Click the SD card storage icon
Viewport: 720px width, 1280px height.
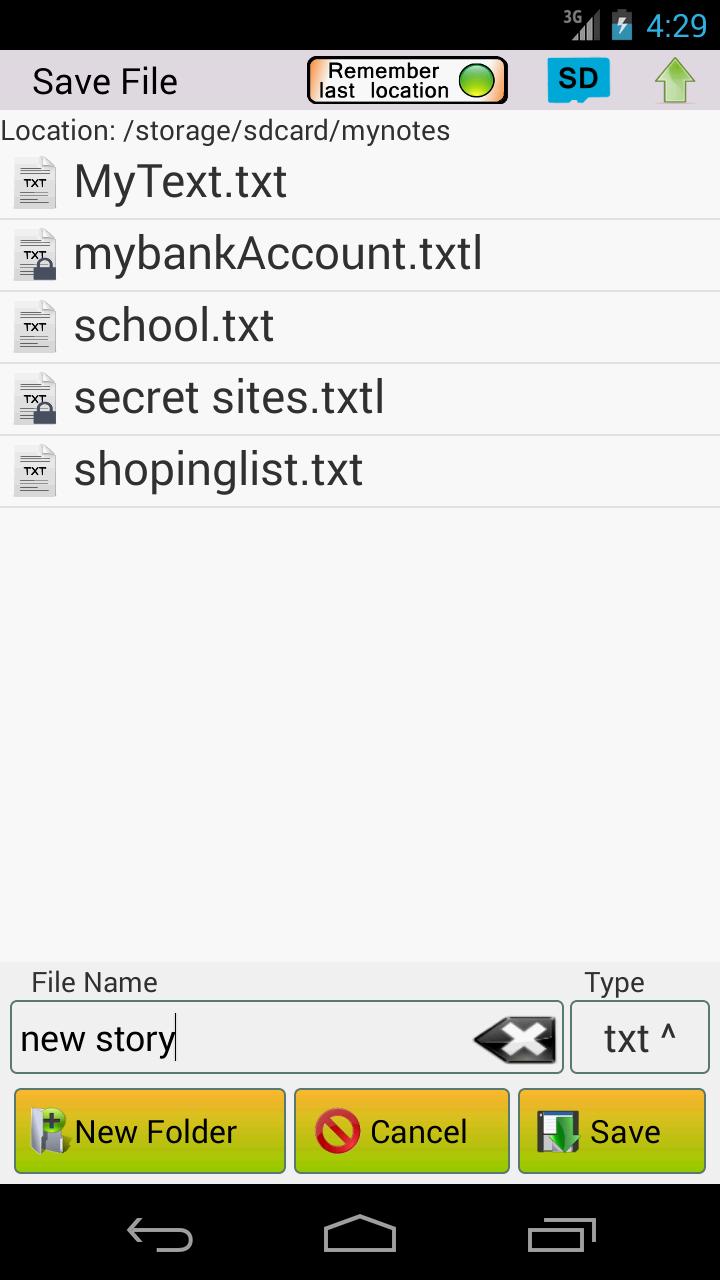577,77
